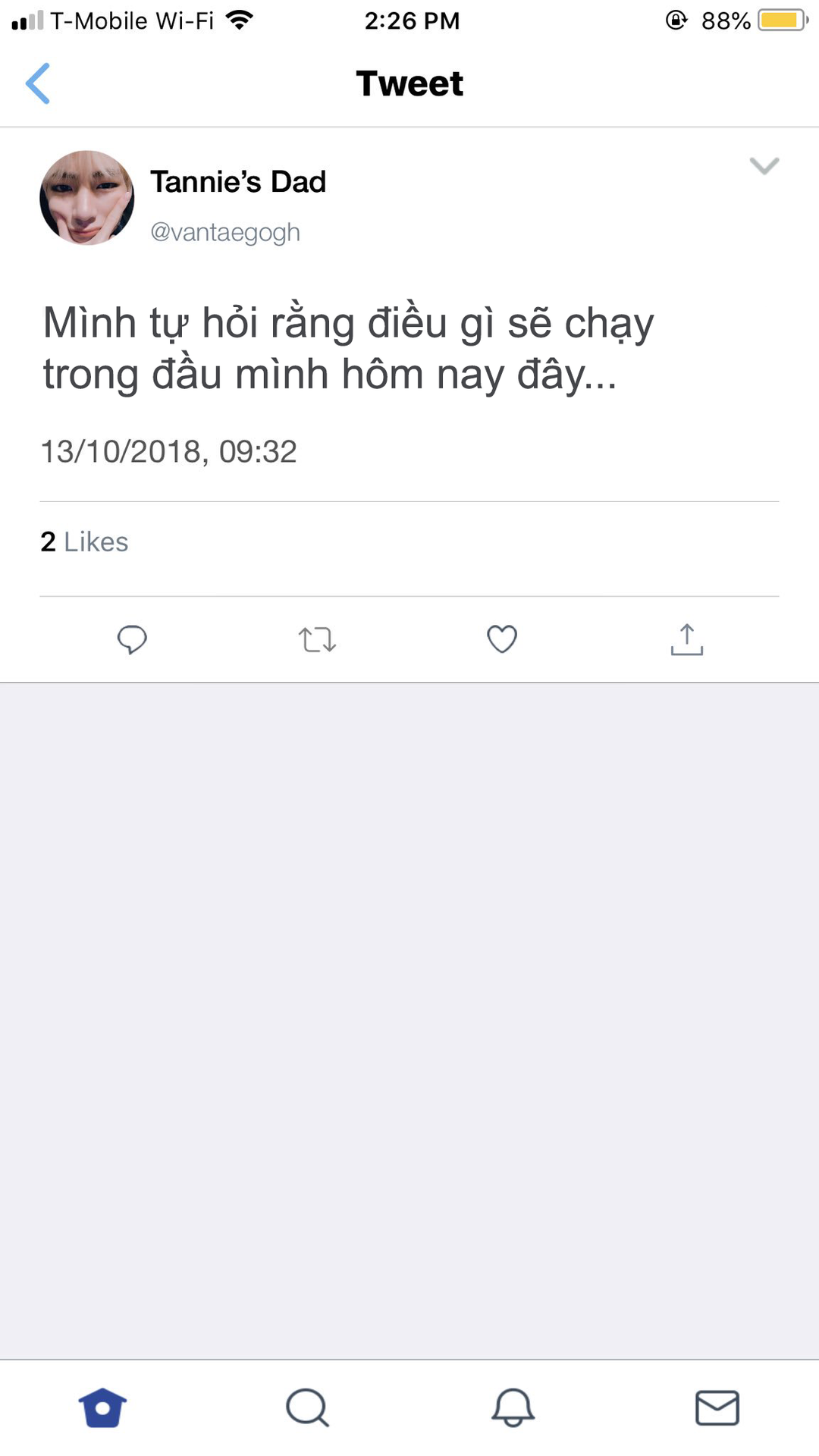Open the Search tab
This screenshot has width=819, height=1456.
pyautogui.click(x=307, y=1407)
